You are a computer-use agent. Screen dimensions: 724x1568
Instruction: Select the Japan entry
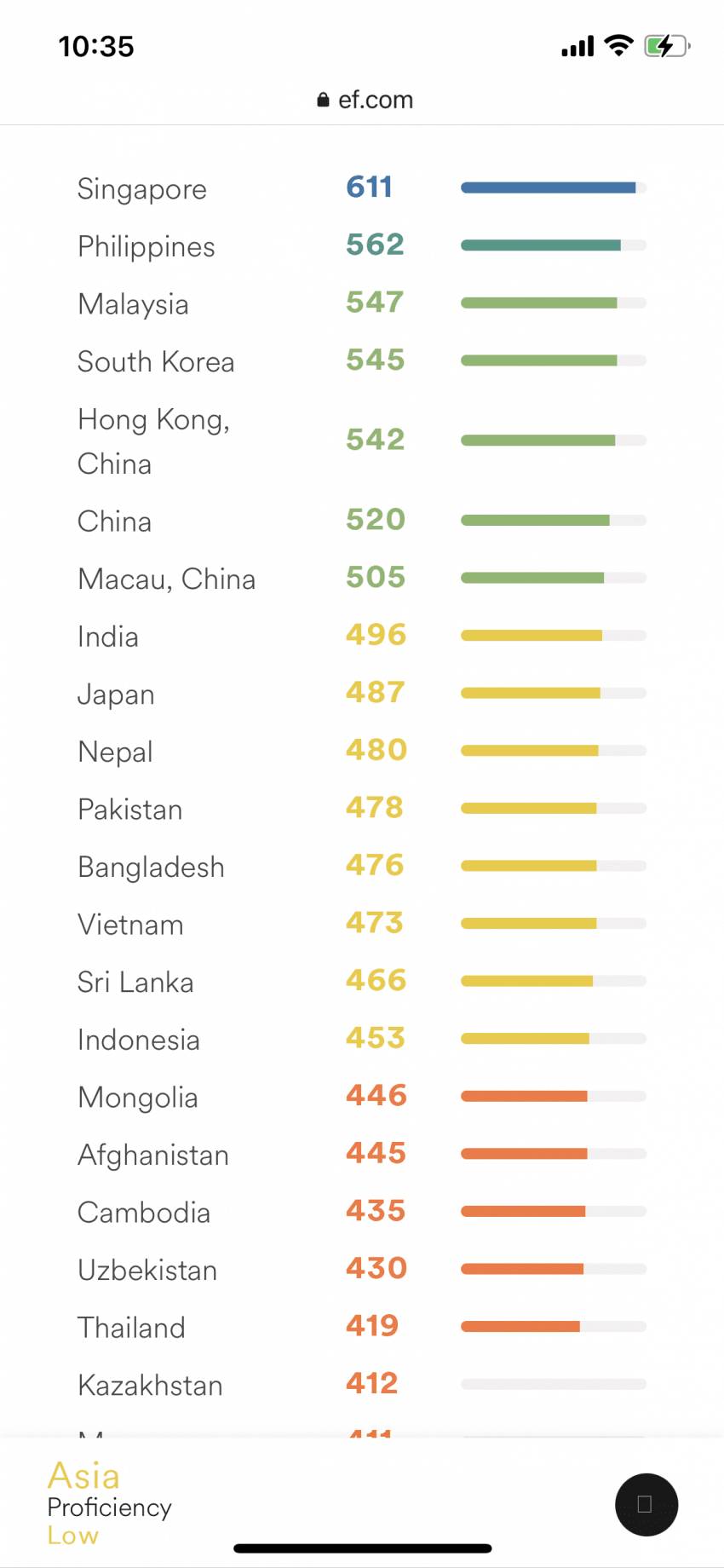click(x=362, y=694)
